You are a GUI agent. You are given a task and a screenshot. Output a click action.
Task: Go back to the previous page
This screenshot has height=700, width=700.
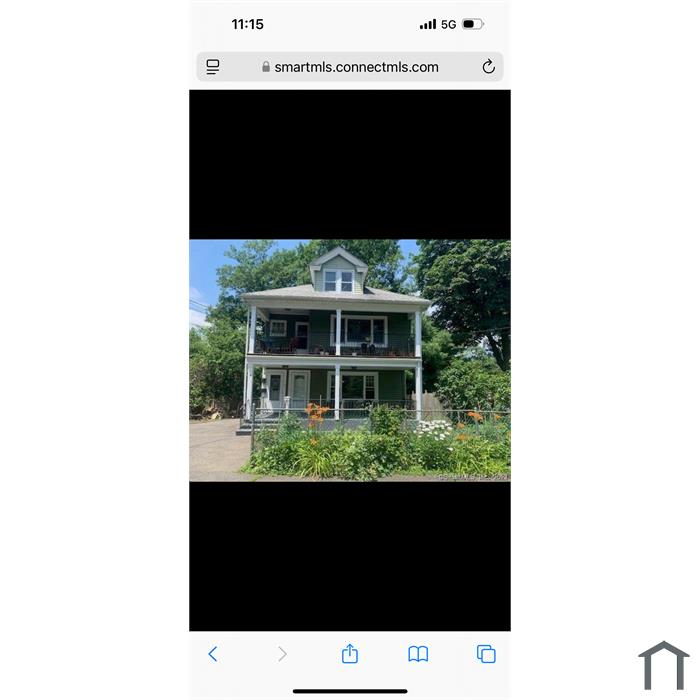click(x=212, y=654)
